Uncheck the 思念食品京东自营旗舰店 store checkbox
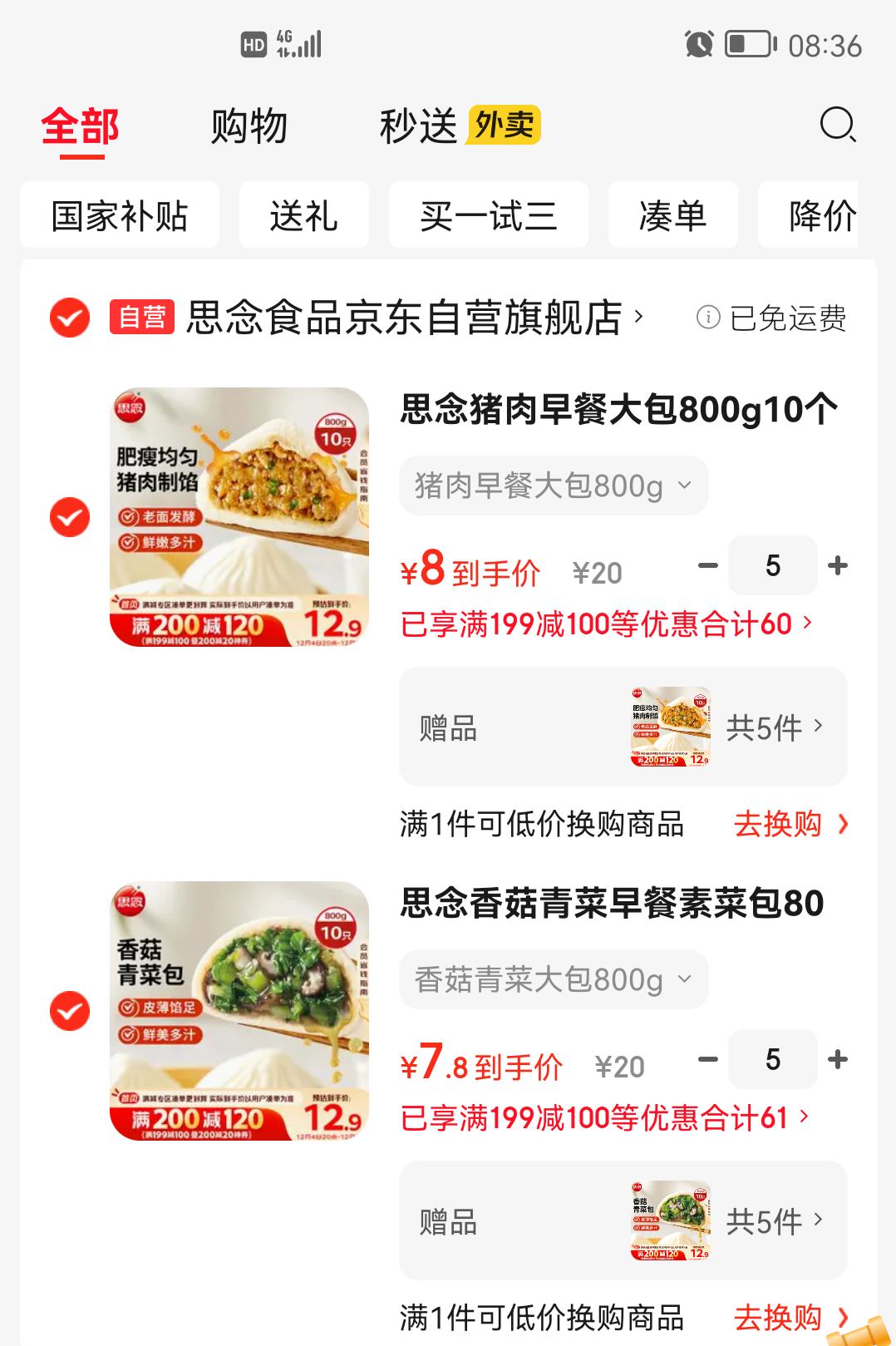896x1346 pixels. 70,318
